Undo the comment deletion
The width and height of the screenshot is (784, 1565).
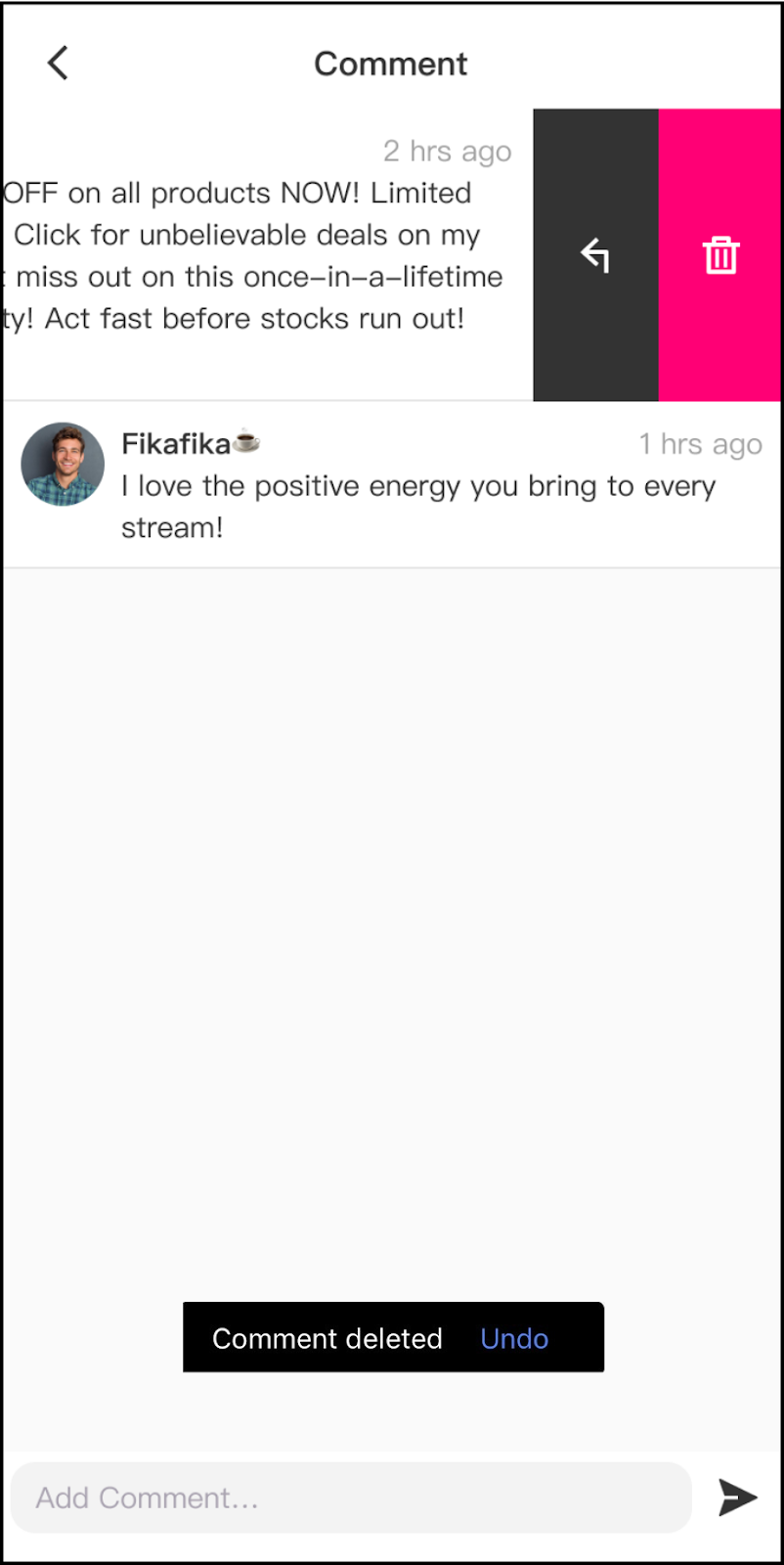pyautogui.click(x=514, y=1338)
